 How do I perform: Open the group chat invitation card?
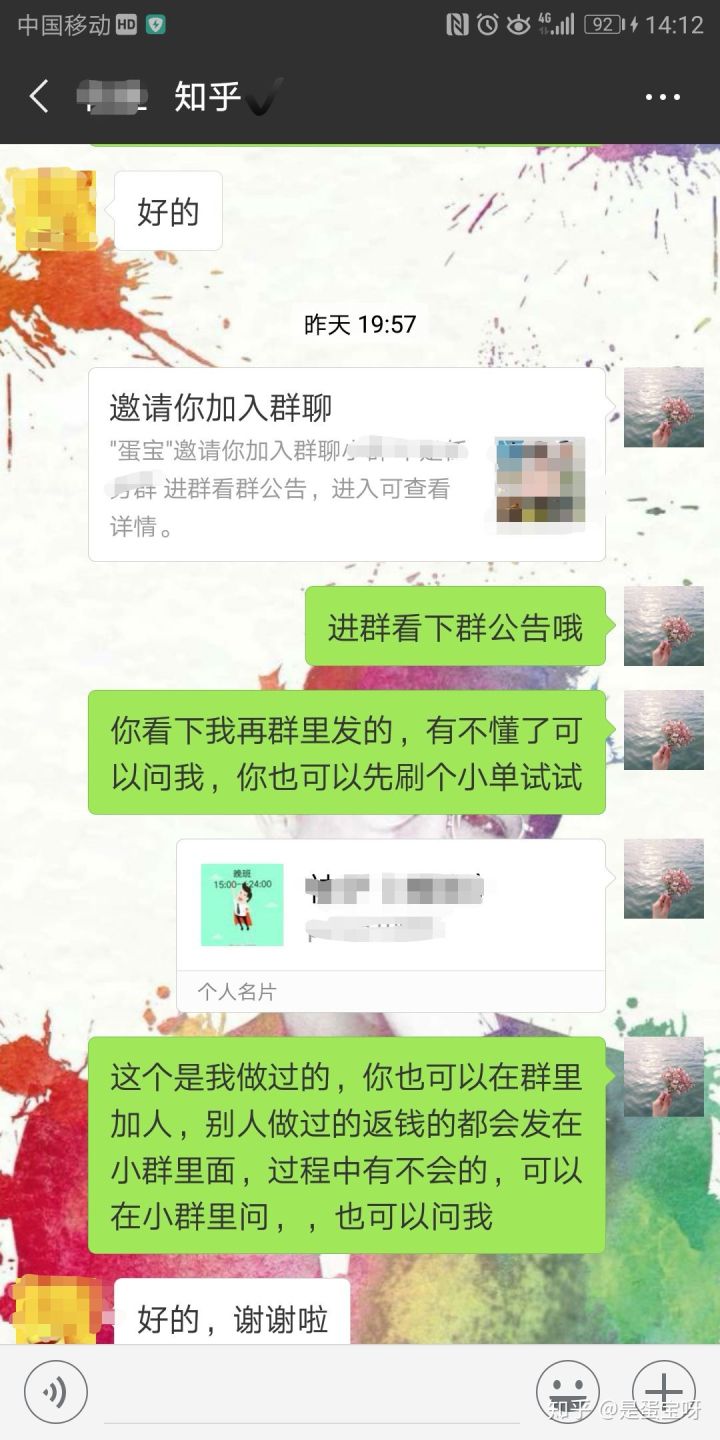pyautogui.click(x=346, y=464)
